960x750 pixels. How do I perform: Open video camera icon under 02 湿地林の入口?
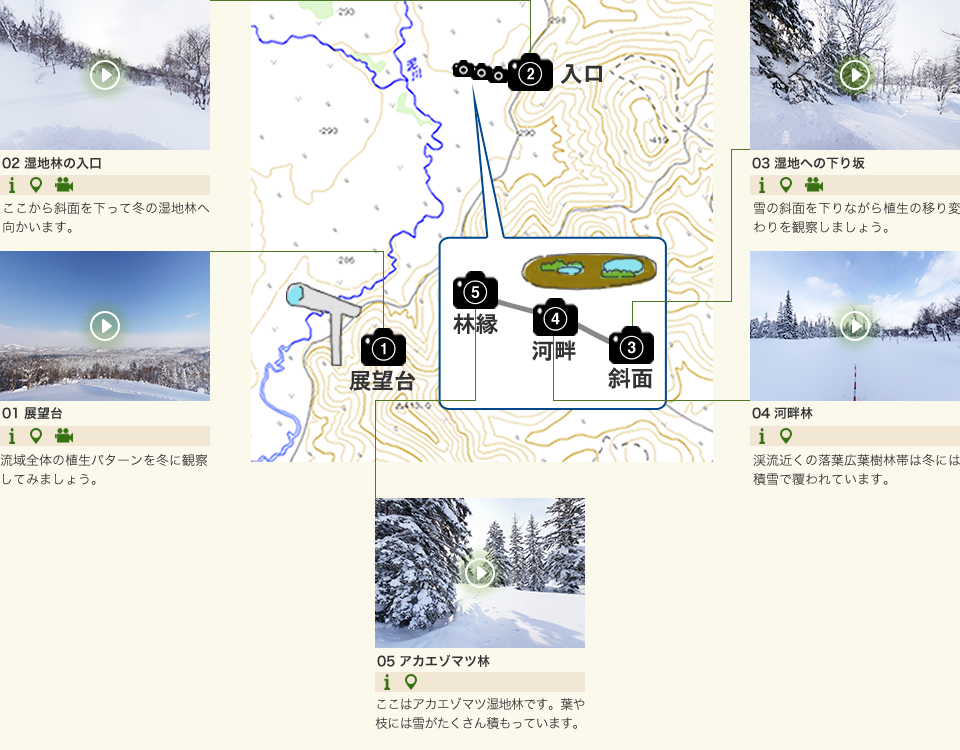pyautogui.click(x=64, y=185)
